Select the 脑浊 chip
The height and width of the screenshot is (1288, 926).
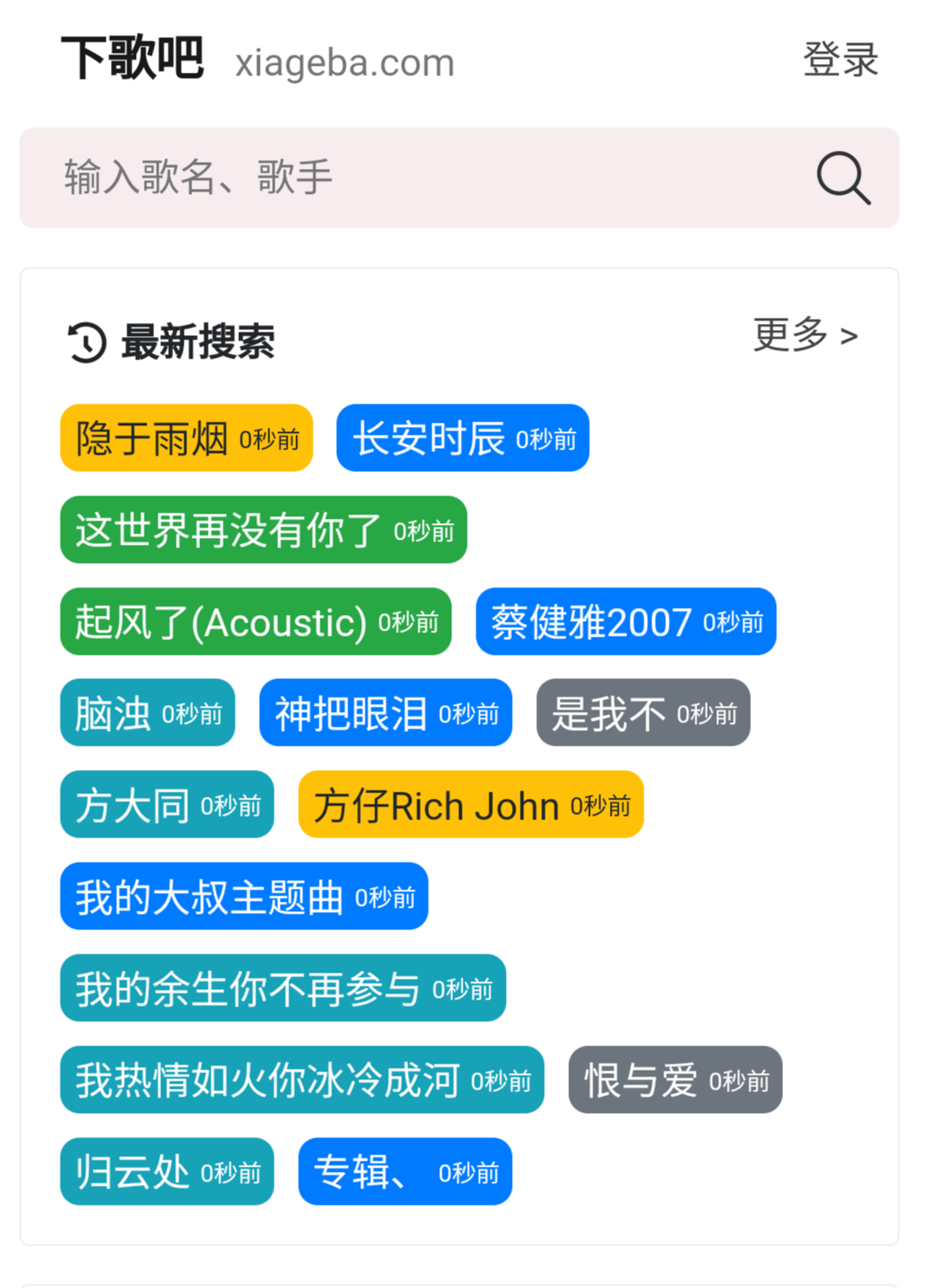147,713
